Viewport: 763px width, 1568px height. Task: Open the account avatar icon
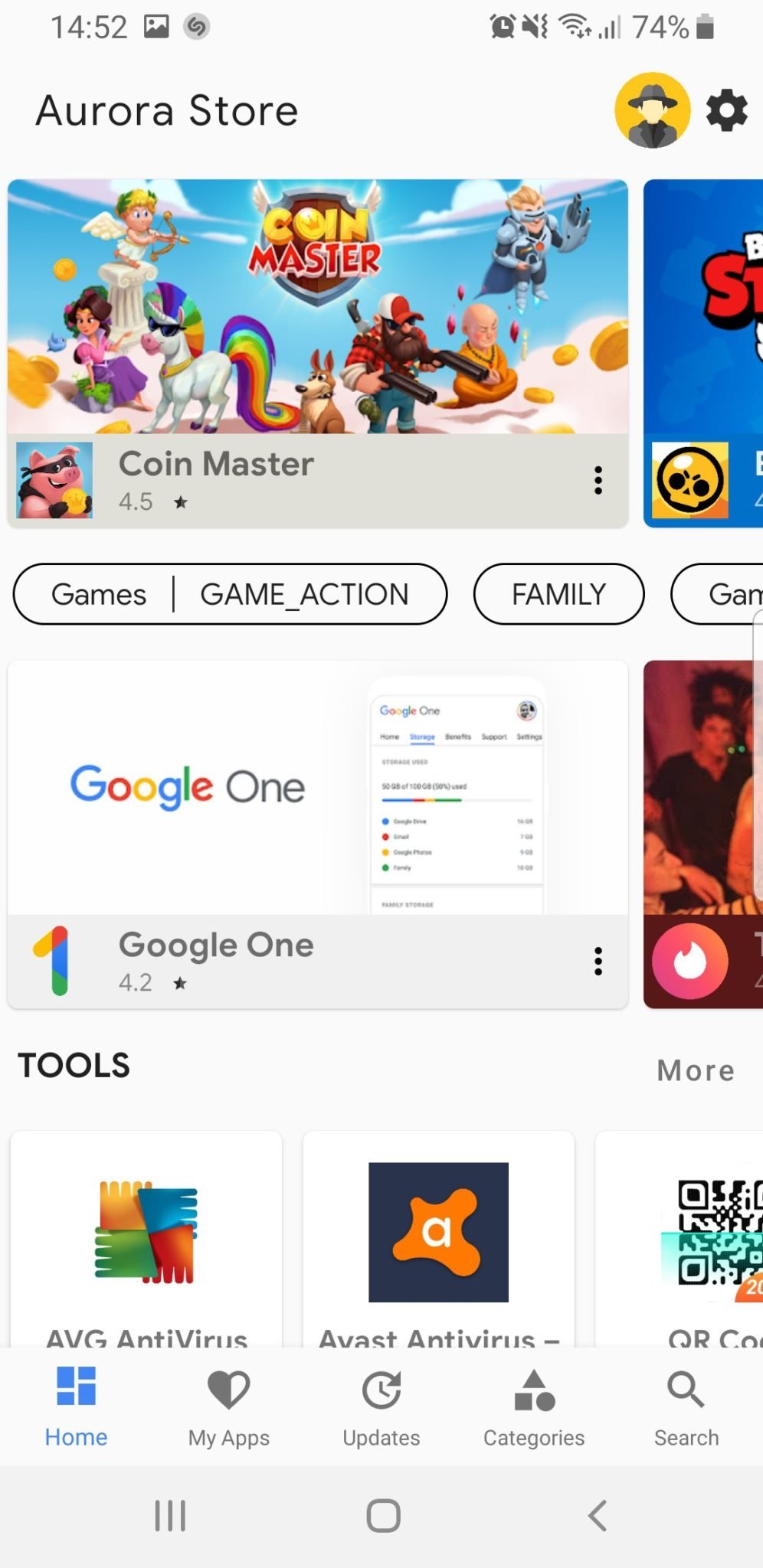click(652, 111)
